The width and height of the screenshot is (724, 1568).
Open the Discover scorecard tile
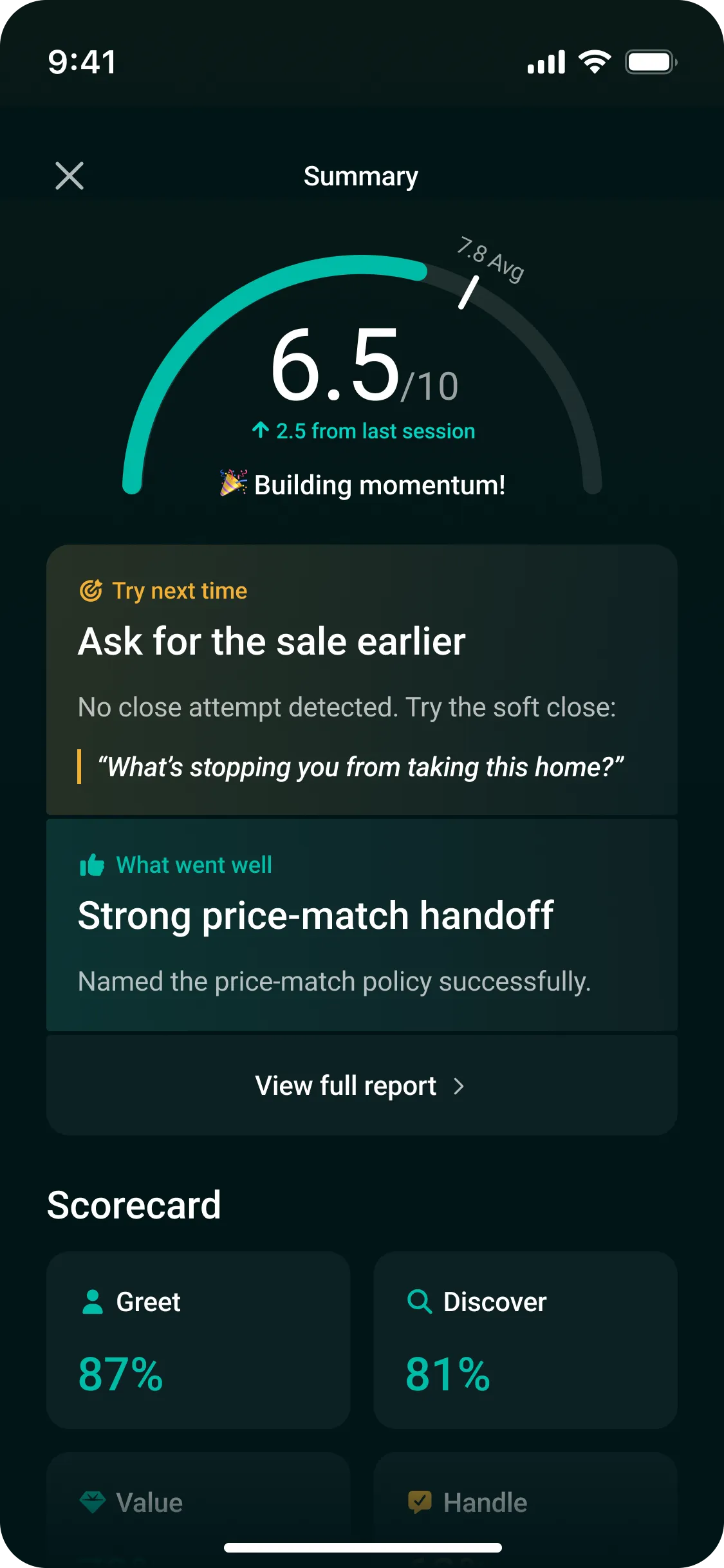(526, 1340)
